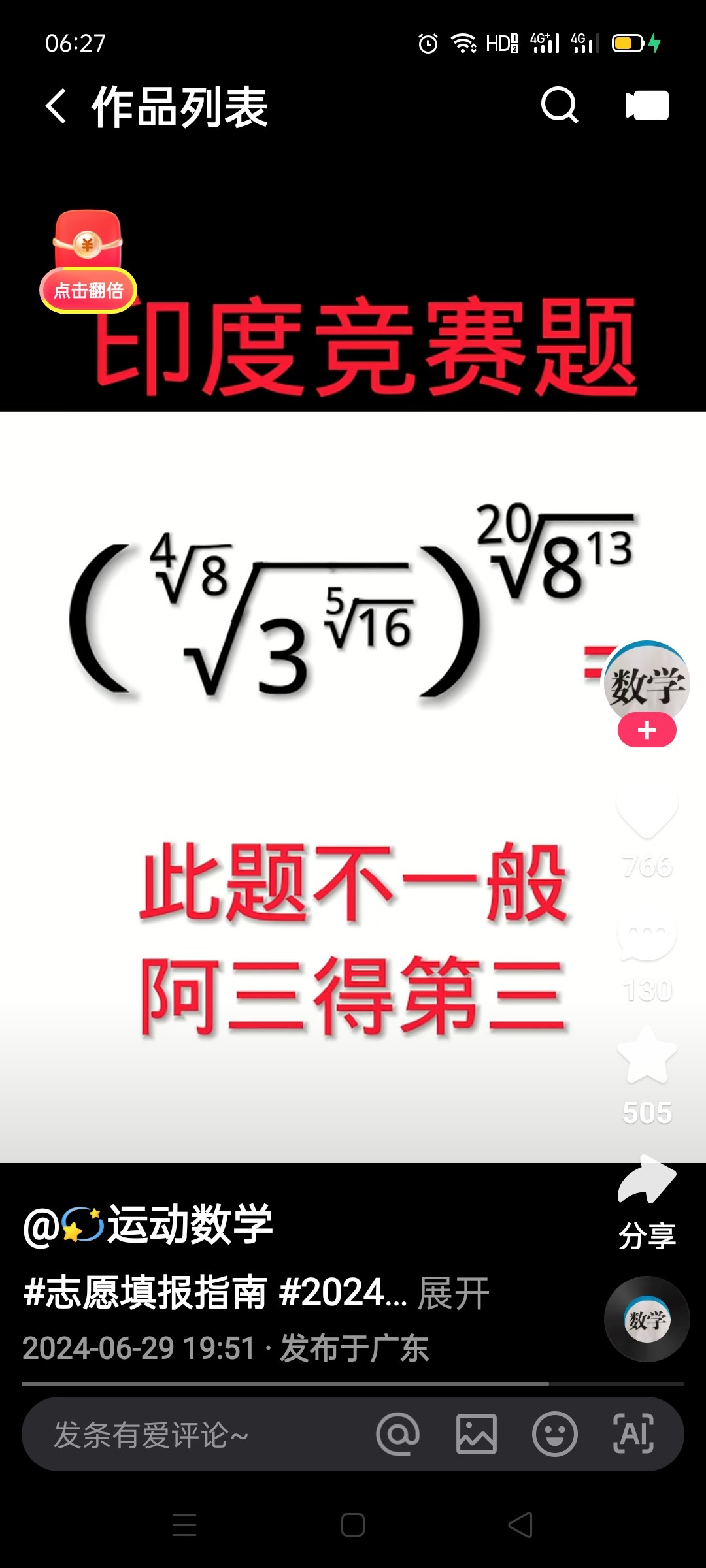Go back from 作品列表
706x1568 pixels.
click(56, 106)
